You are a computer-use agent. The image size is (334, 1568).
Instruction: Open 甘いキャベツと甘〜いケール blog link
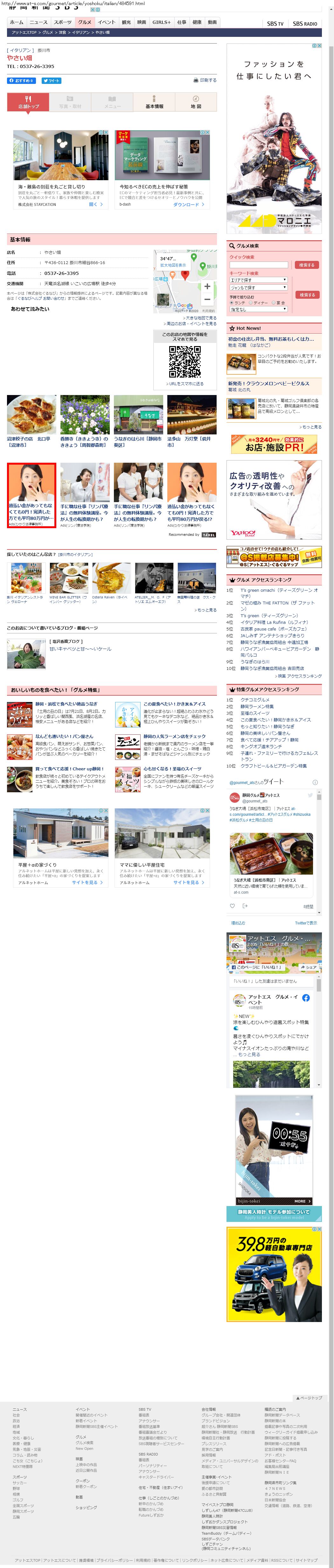(80, 649)
